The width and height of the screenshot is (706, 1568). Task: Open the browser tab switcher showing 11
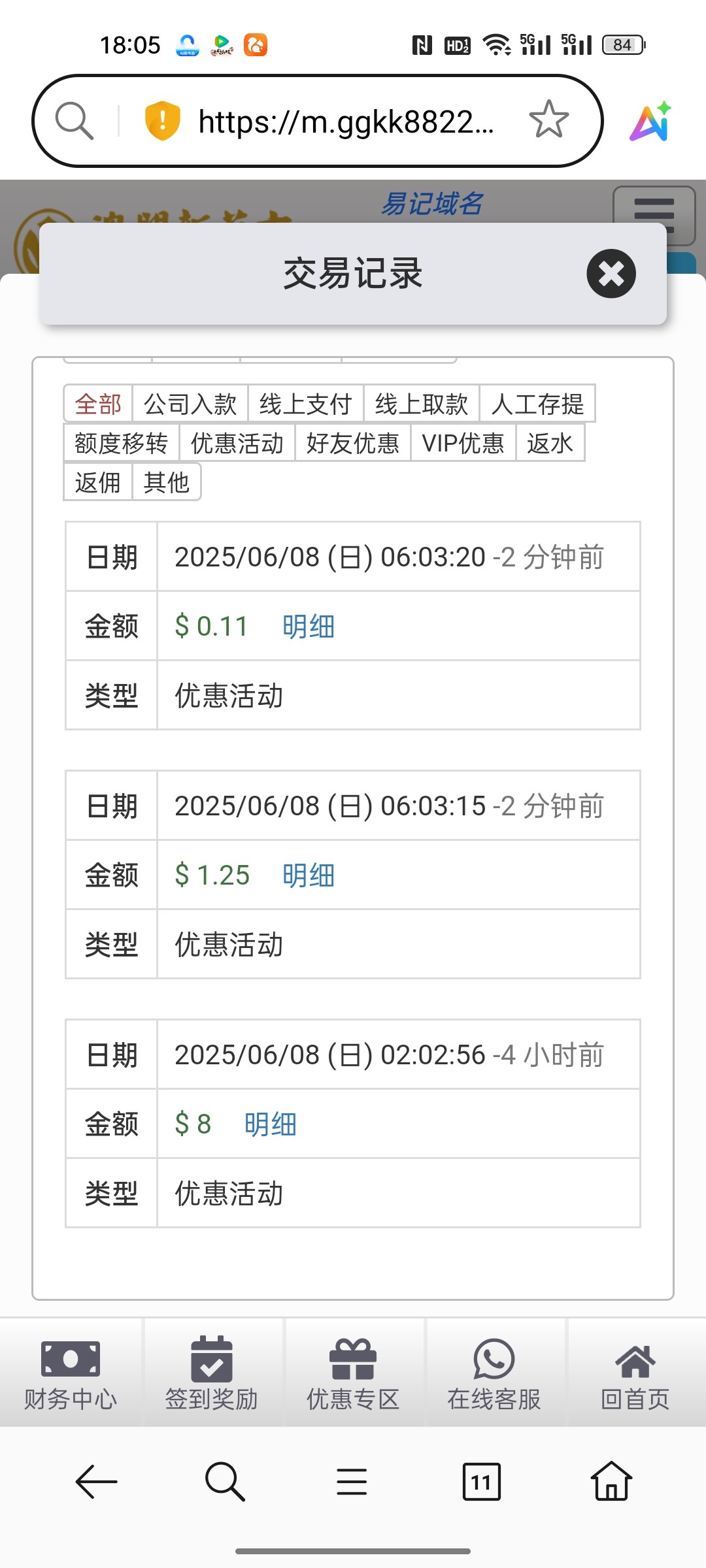coord(482,1481)
